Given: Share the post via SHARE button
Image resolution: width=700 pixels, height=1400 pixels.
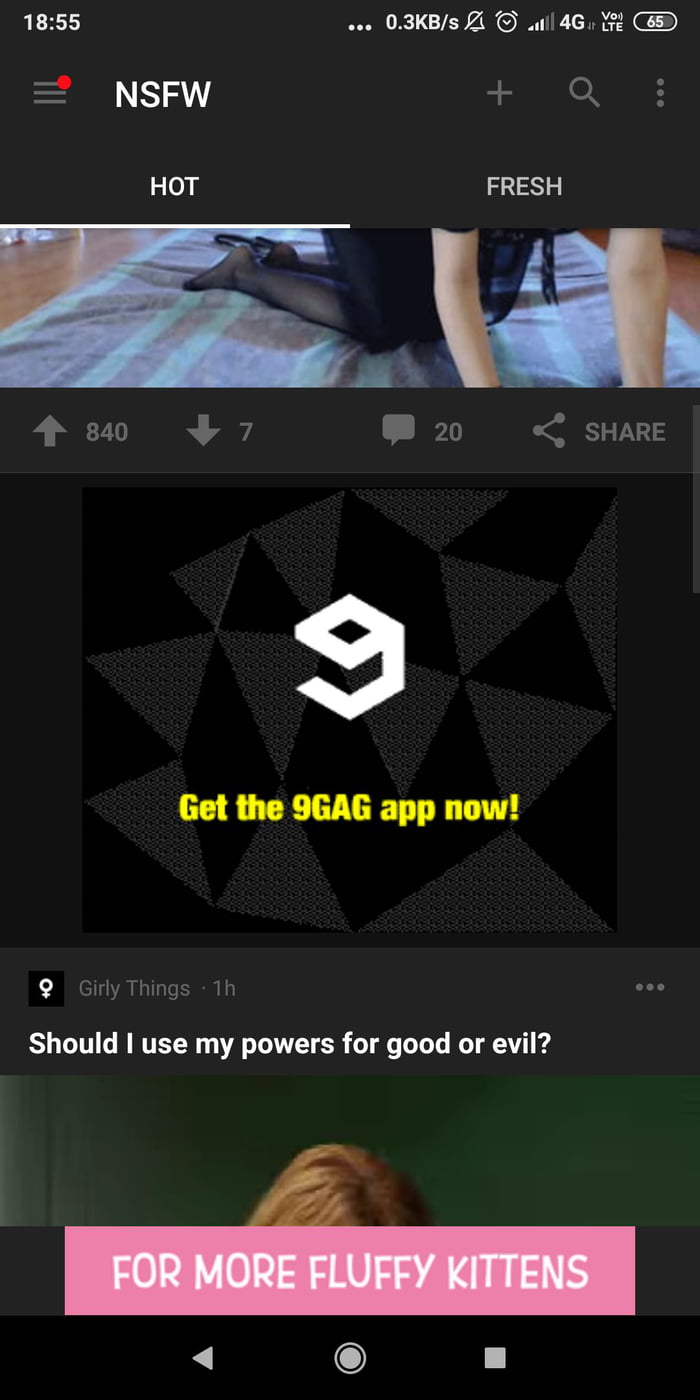Looking at the screenshot, I should pyautogui.click(x=599, y=431).
